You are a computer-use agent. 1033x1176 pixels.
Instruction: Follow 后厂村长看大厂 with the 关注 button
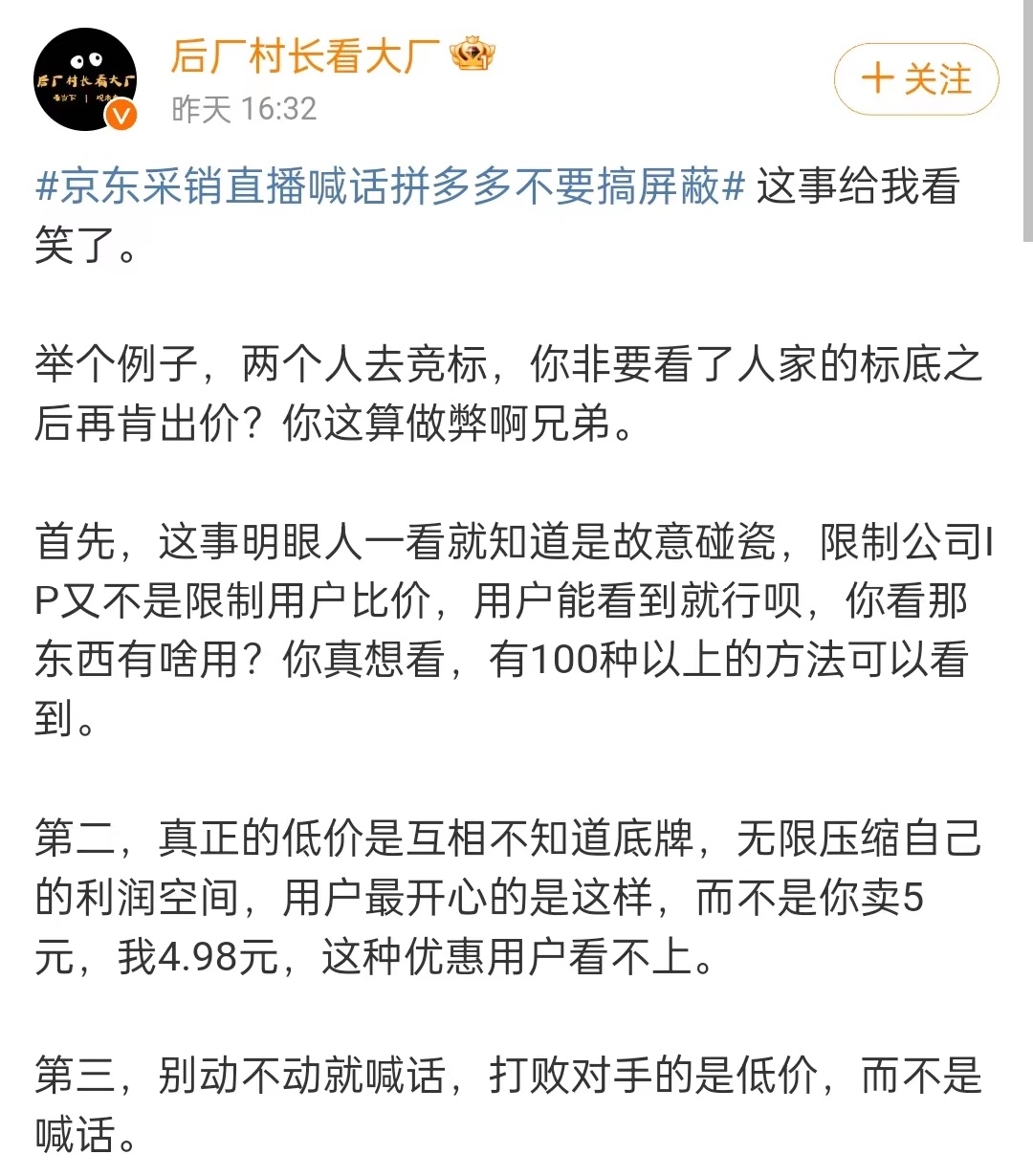915,79
